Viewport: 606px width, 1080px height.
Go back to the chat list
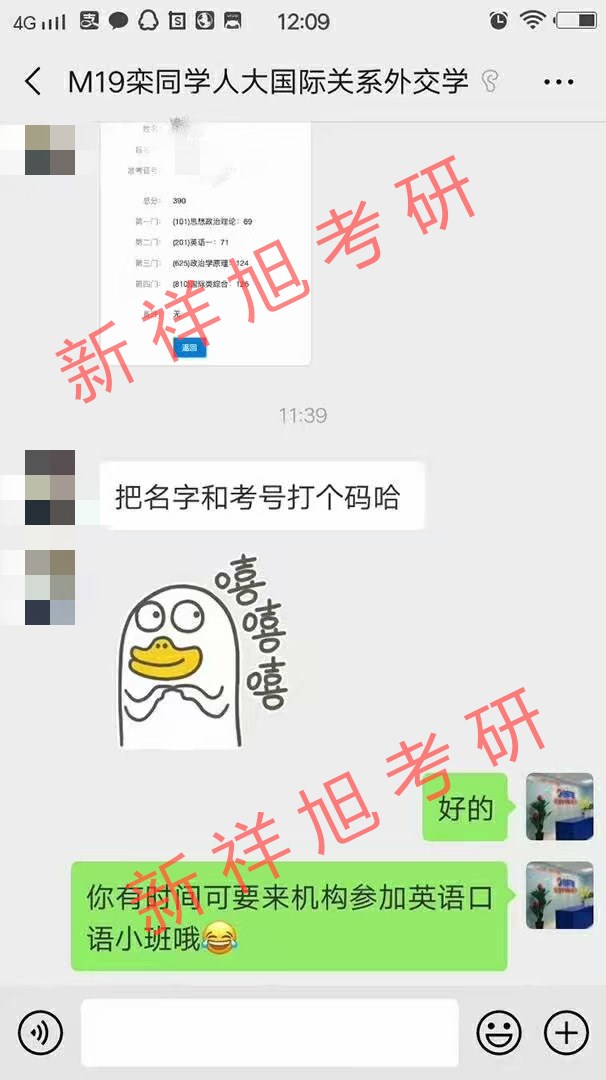pyautogui.click(x=33, y=81)
